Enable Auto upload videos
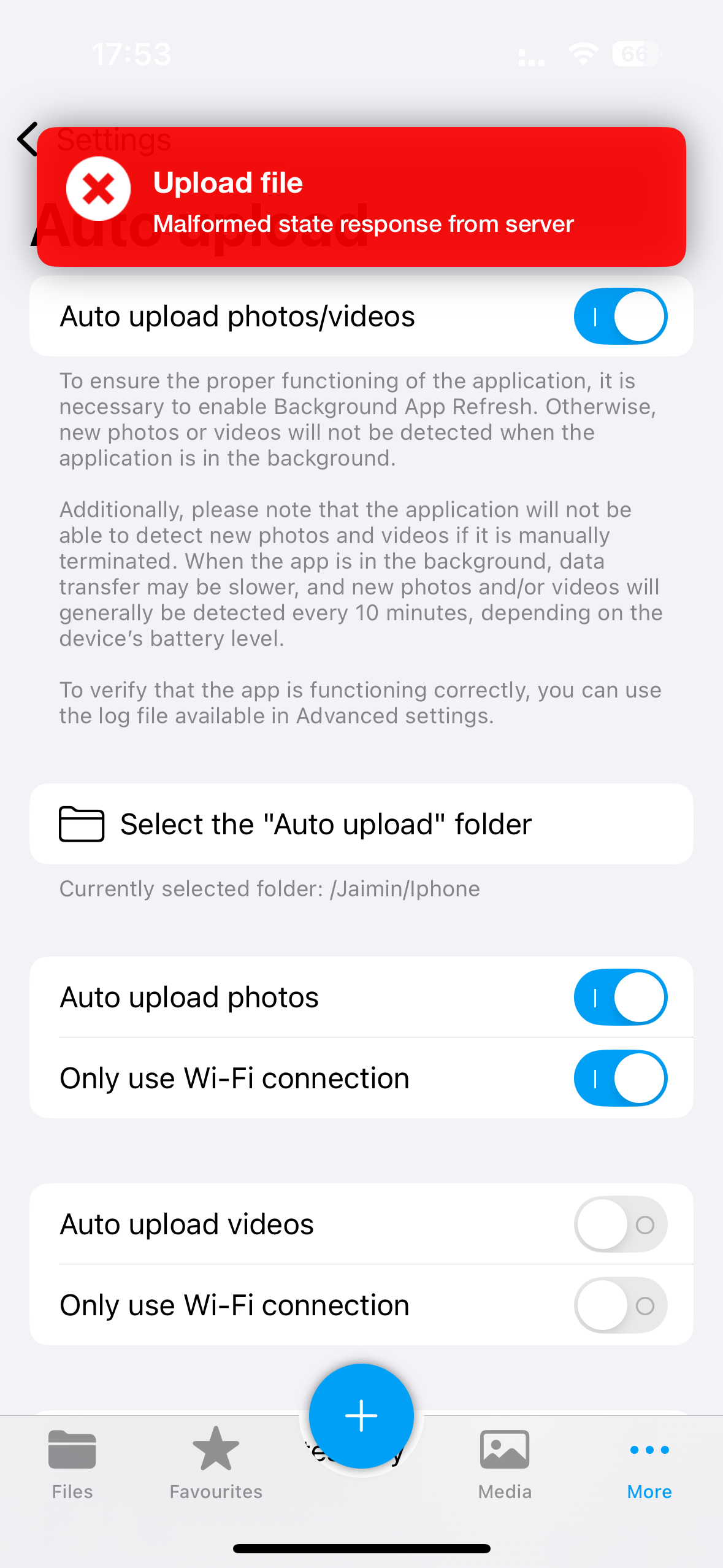 pyautogui.click(x=620, y=1224)
